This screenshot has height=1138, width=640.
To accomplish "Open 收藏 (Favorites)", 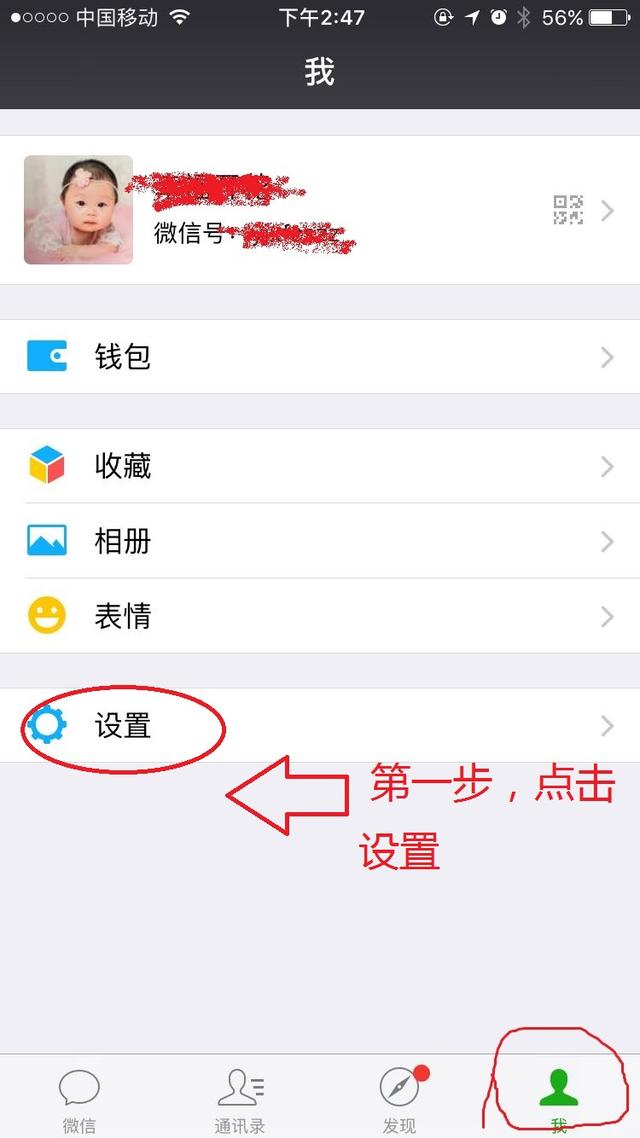I will point(320,466).
